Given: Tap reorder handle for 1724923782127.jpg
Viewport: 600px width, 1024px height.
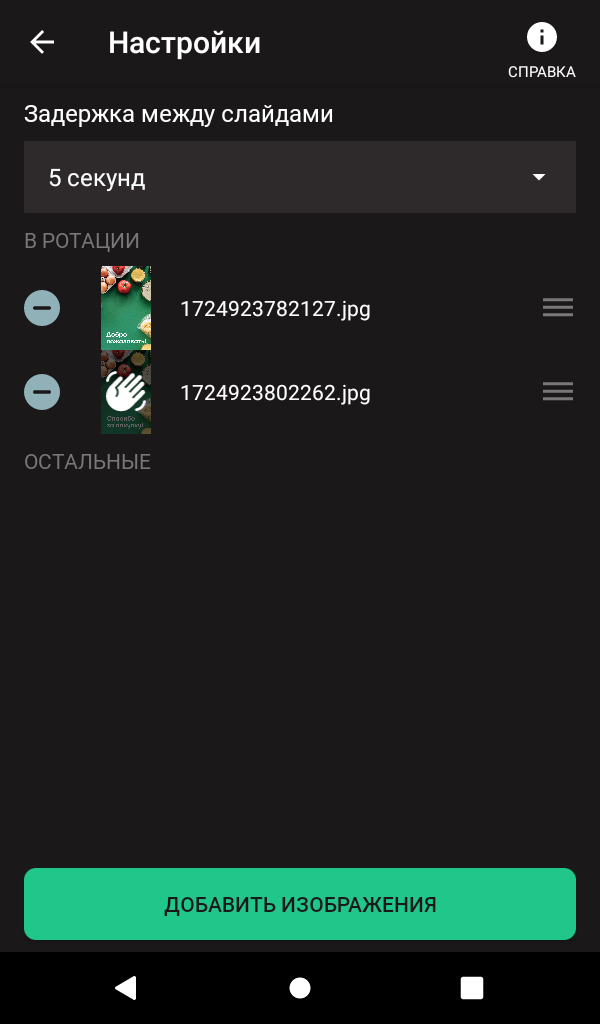Looking at the screenshot, I should tap(558, 308).
